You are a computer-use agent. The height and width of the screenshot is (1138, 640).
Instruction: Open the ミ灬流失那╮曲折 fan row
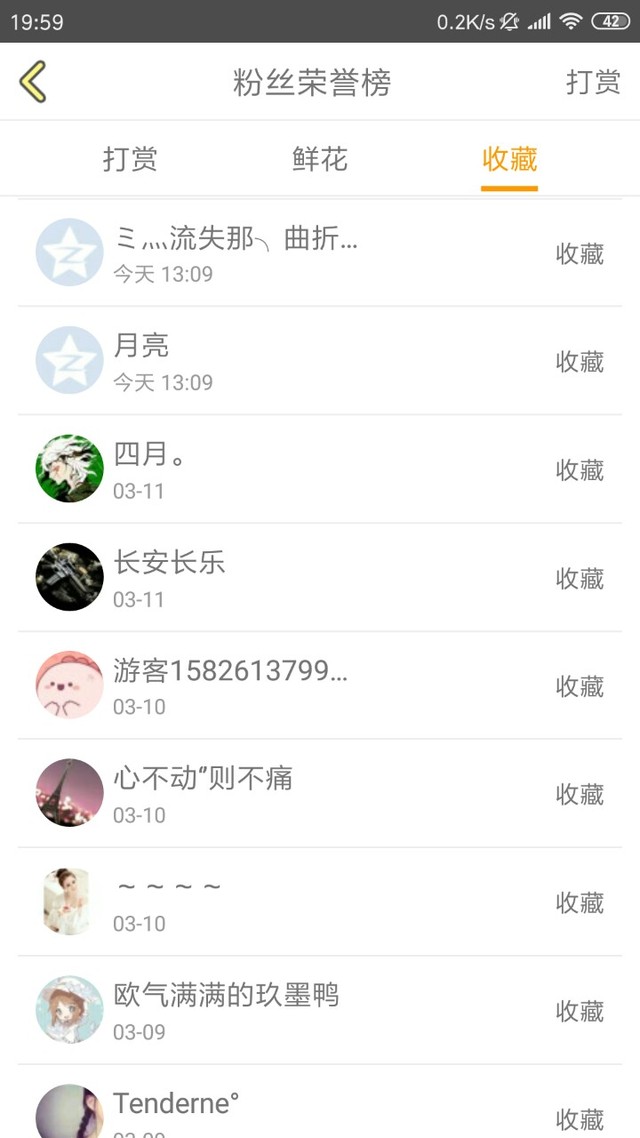pos(320,253)
